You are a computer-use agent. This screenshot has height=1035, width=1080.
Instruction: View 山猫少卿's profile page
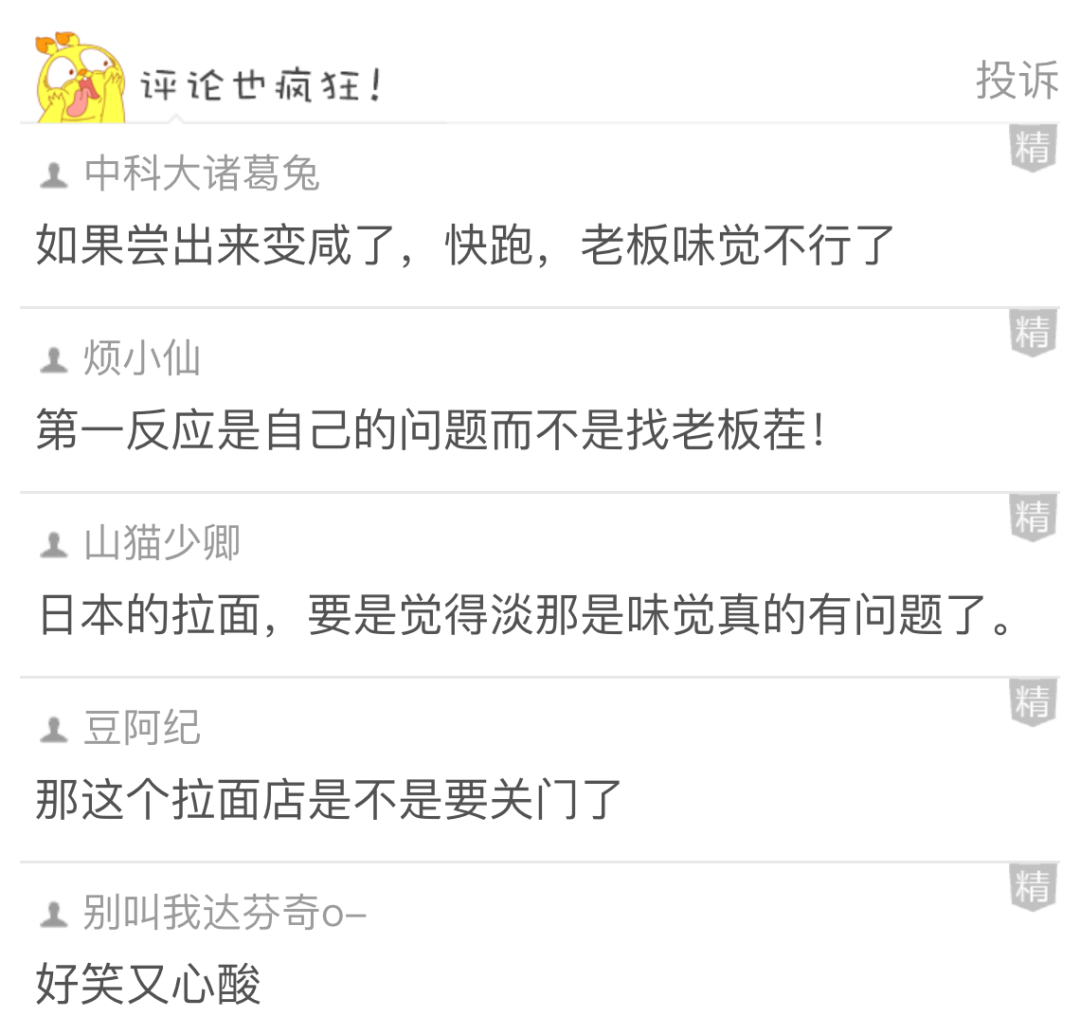[x=161, y=543]
